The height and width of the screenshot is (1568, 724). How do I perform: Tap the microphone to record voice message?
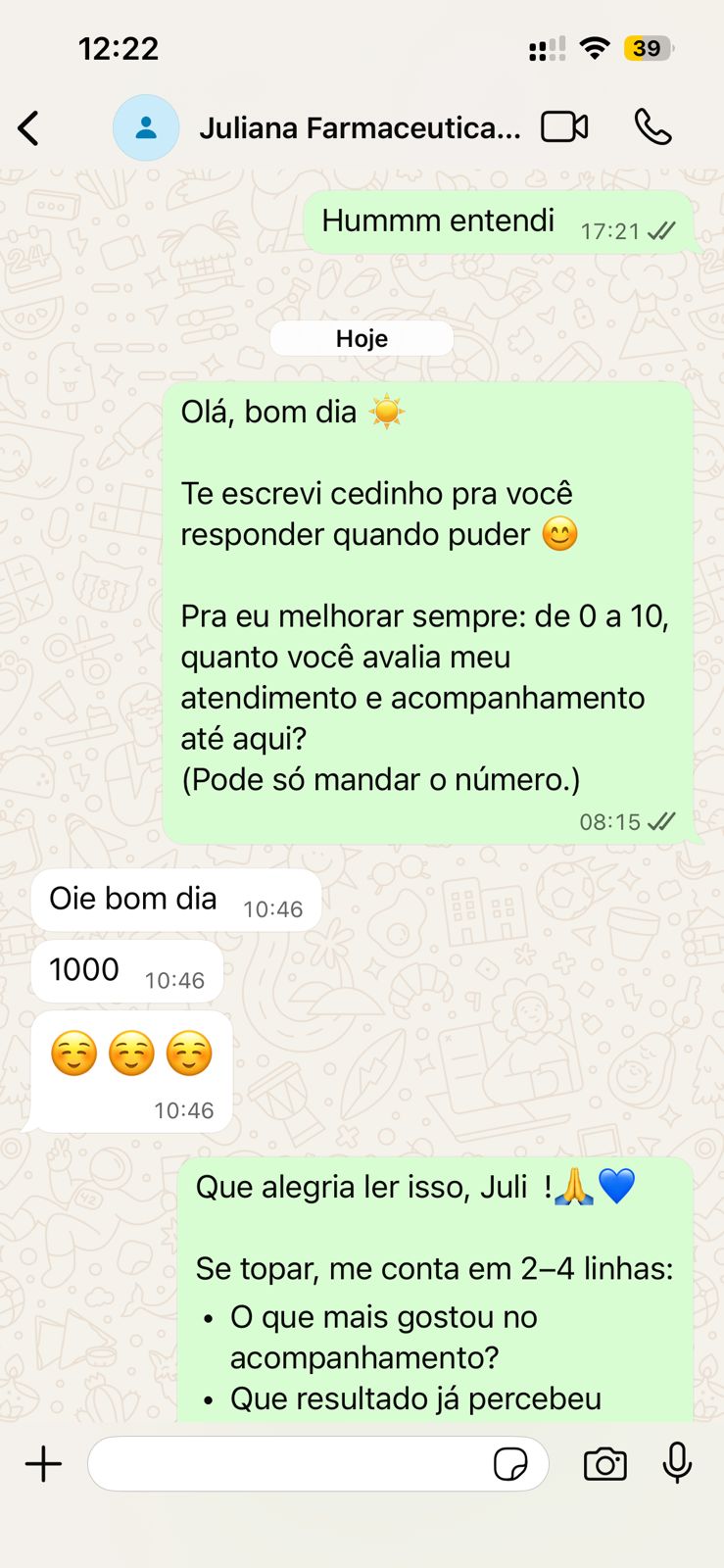677,1464
